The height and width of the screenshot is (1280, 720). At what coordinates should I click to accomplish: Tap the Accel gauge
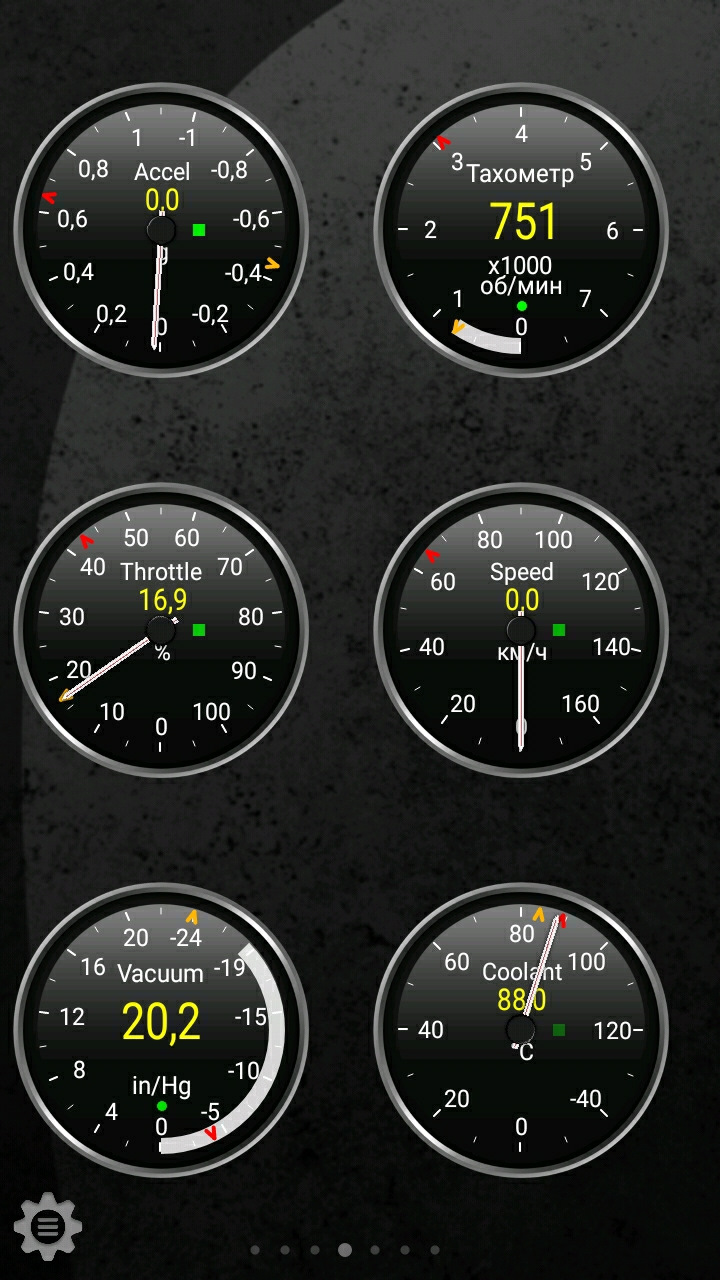(x=161, y=231)
